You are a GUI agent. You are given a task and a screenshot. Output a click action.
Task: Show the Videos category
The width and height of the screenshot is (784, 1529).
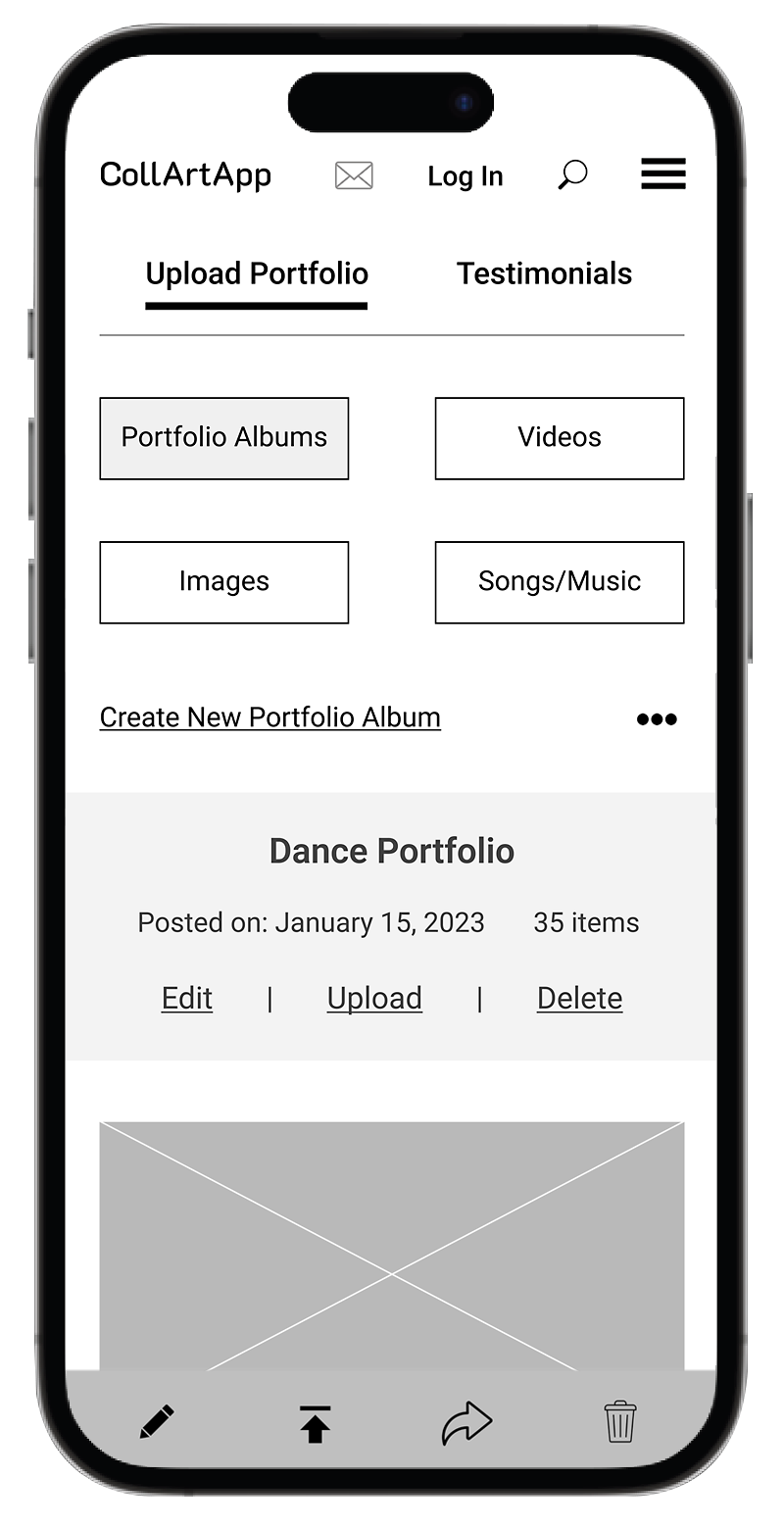tap(560, 438)
